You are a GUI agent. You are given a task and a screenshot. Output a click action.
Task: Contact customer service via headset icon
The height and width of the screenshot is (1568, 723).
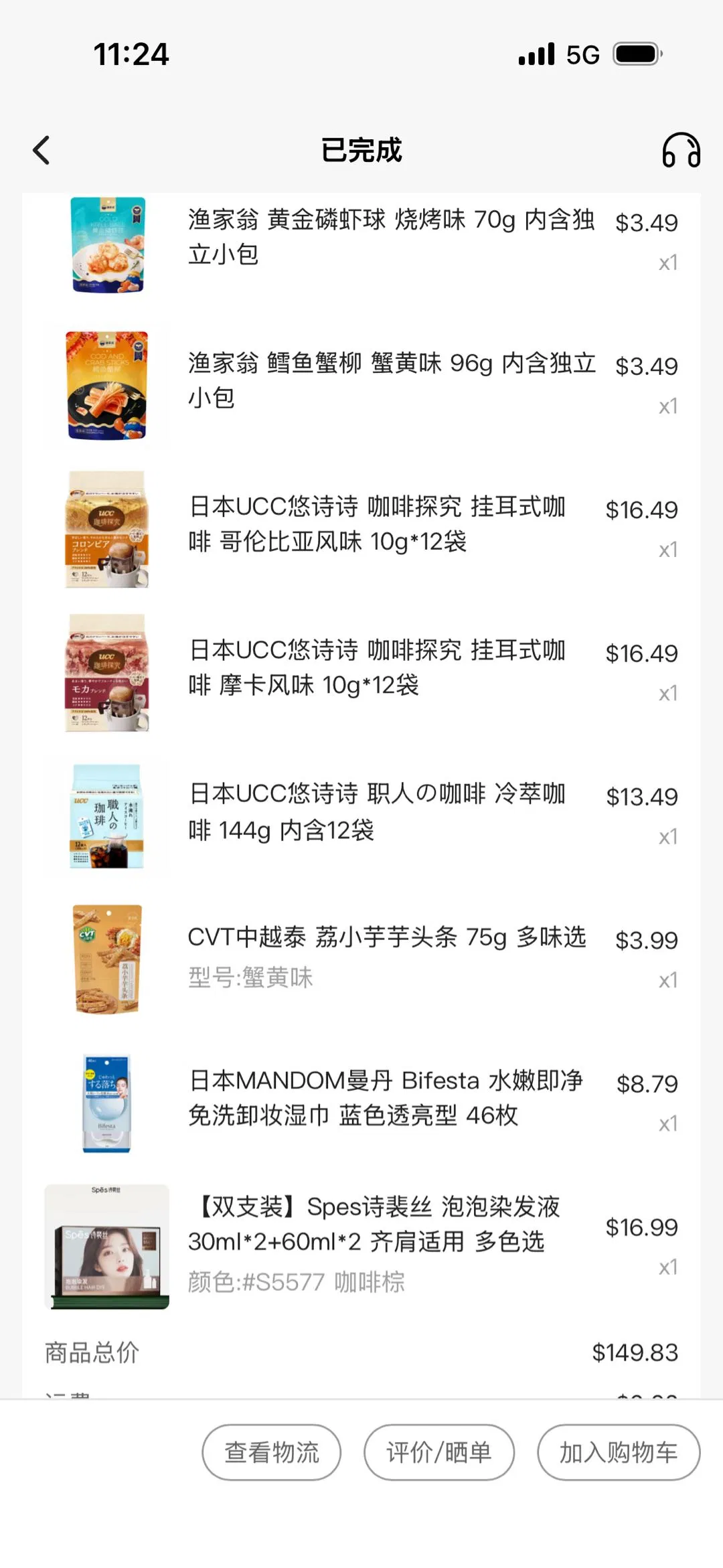click(681, 150)
